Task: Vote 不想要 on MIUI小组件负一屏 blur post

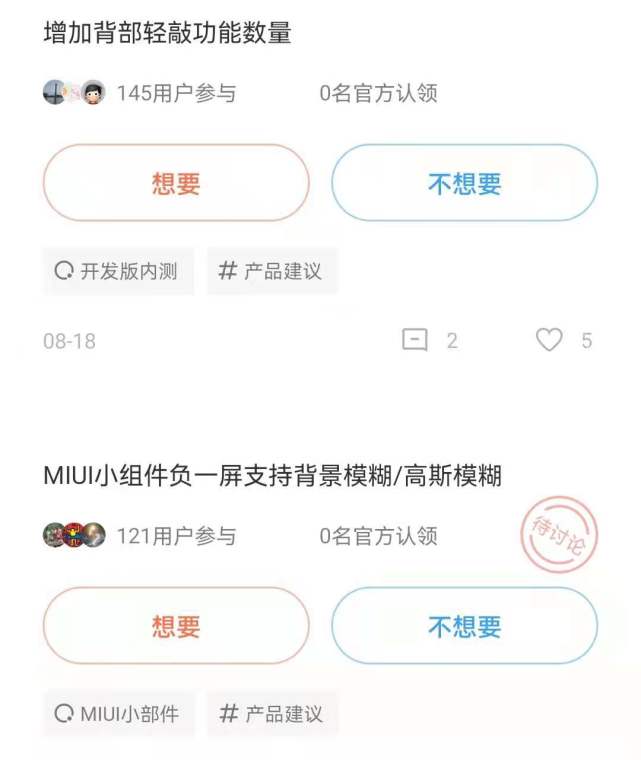Action: [x=464, y=626]
